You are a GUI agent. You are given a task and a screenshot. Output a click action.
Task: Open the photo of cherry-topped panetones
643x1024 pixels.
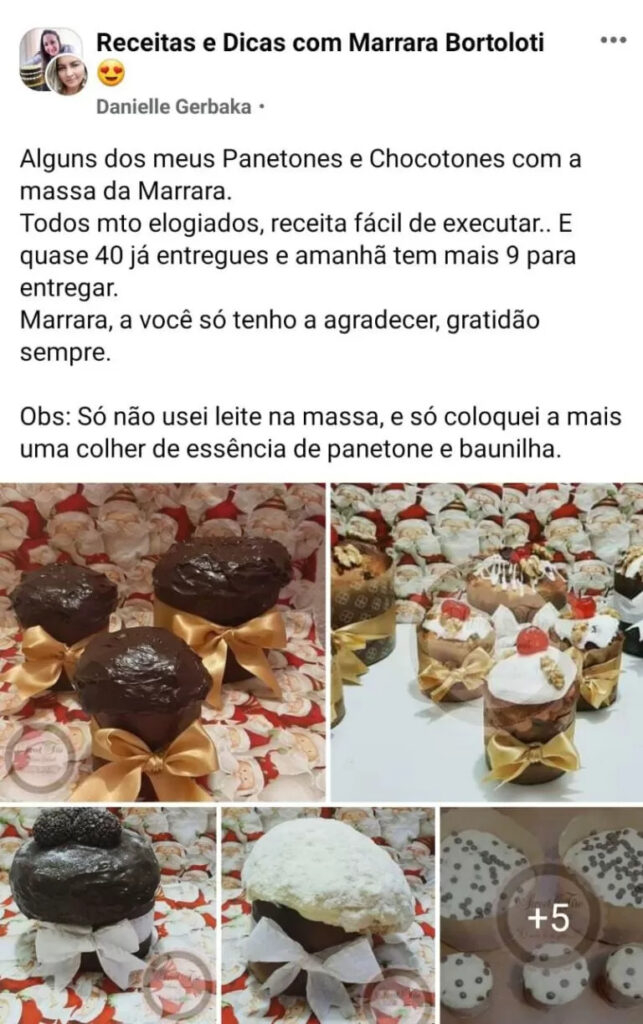(487, 642)
